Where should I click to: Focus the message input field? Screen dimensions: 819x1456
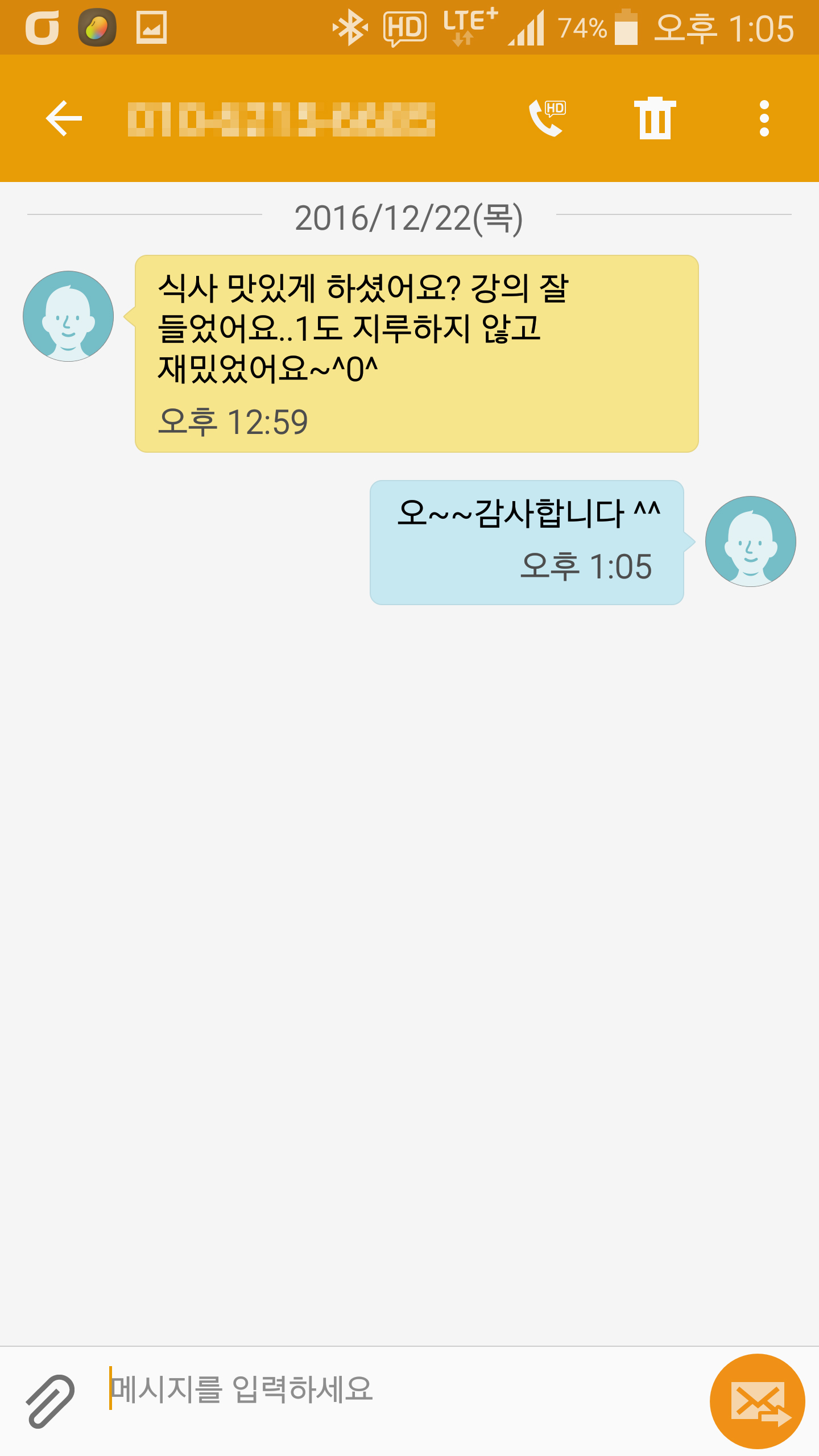[398, 1389]
